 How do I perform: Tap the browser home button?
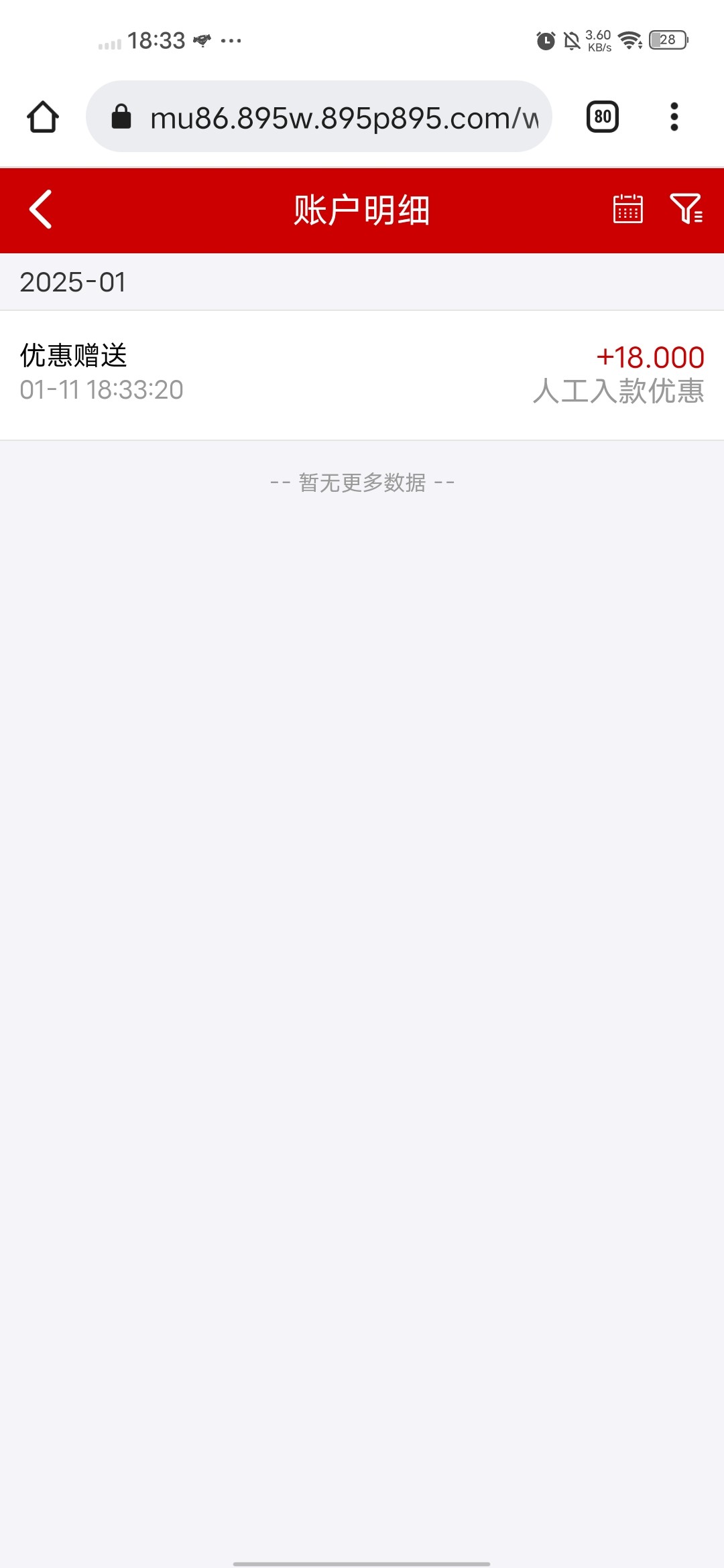(x=43, y=117)
